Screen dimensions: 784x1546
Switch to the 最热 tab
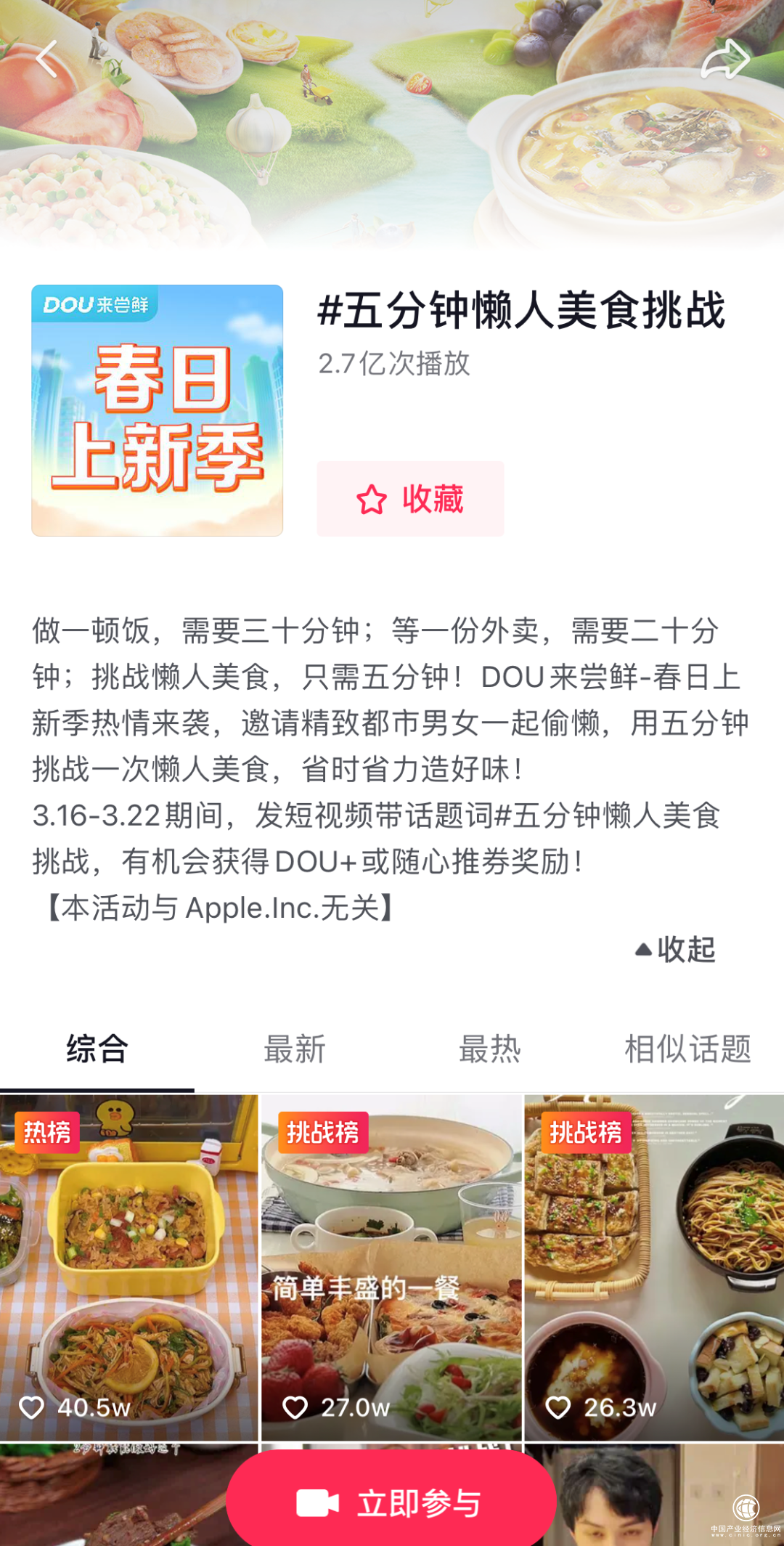click(x=490, y=1049)
